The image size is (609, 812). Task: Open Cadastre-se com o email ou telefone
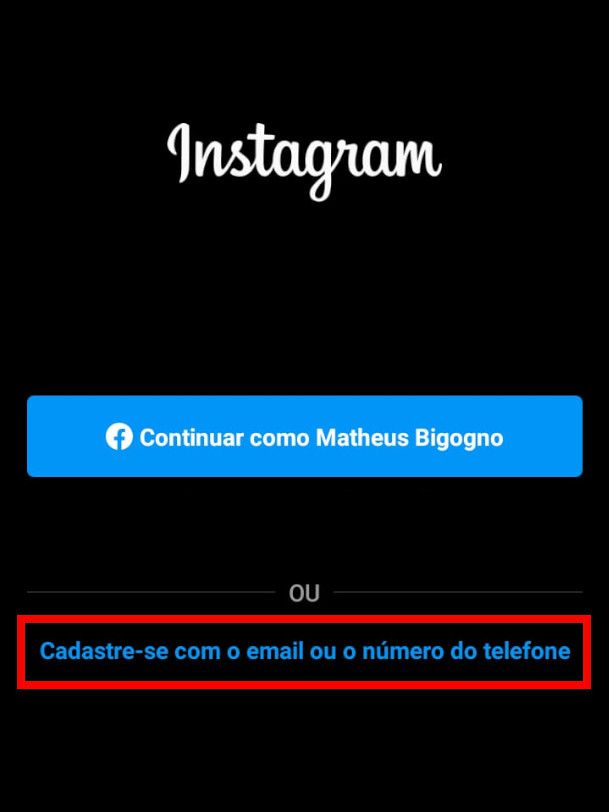point(304,651)
